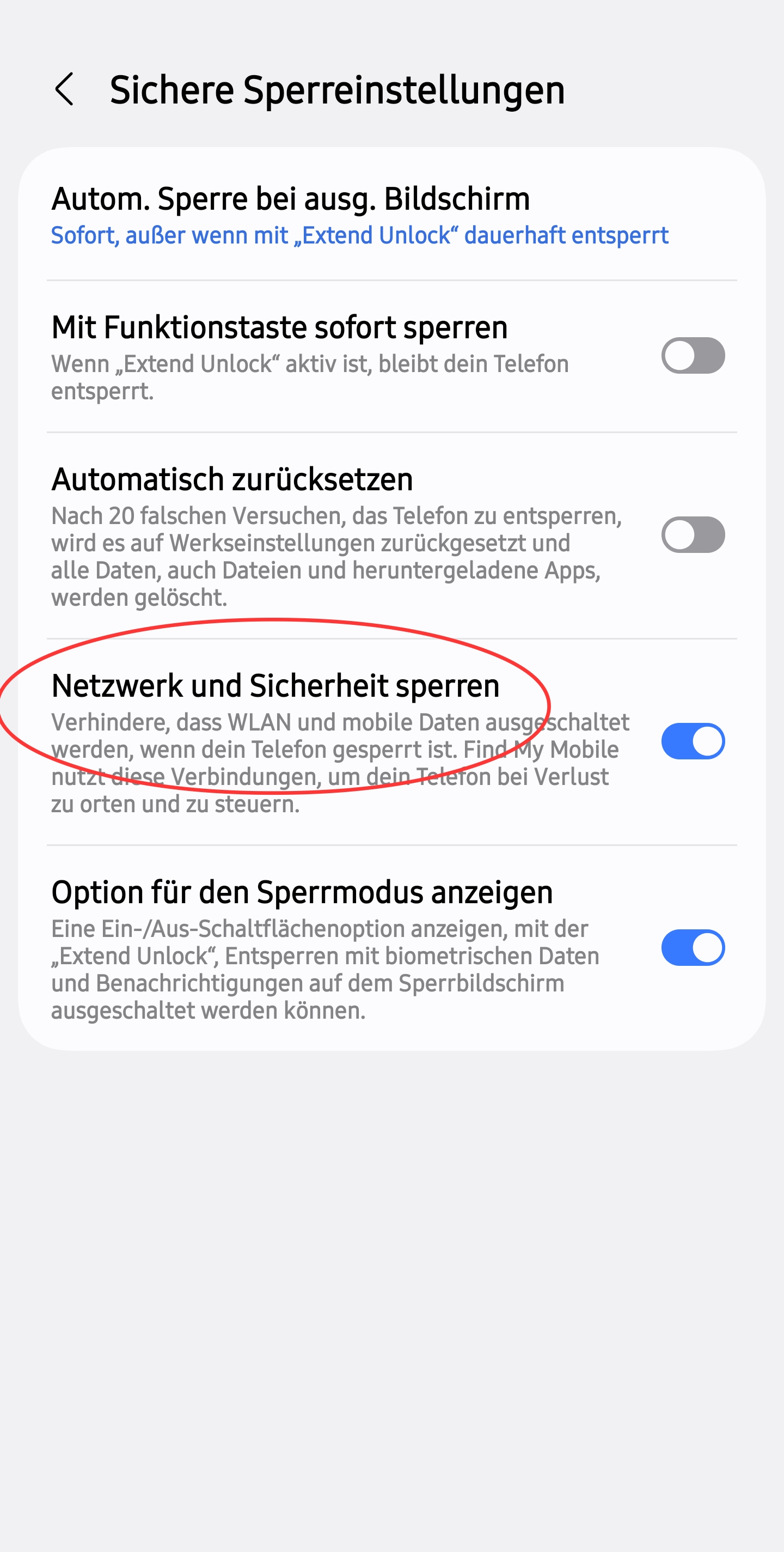Turn off Option für den Sperrmodus anzeigen
This screenshot has height=1552, width=784.
(x=693, y=948)
